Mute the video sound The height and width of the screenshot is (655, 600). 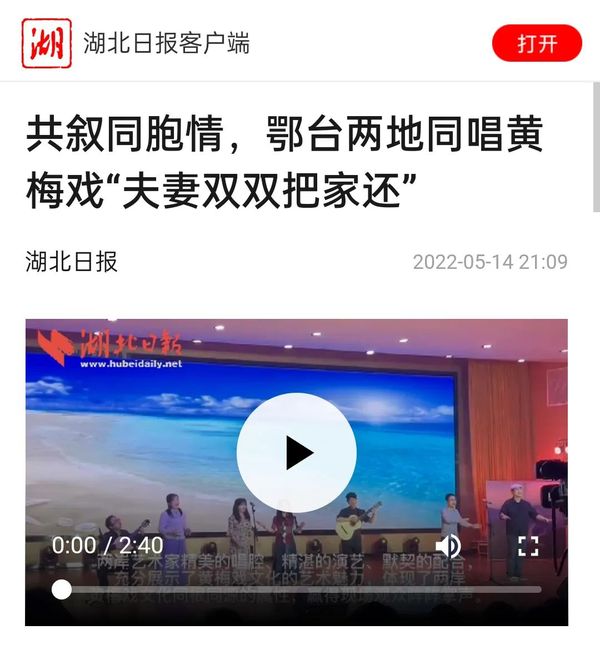[x=449, y=545]
